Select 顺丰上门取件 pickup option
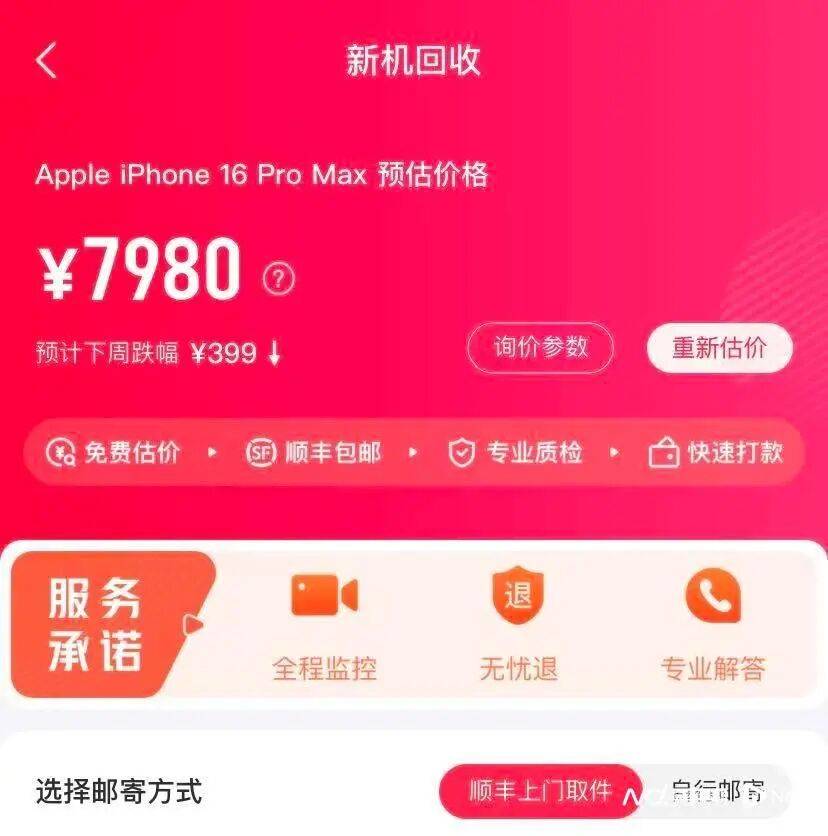 [x=540, y=792]
